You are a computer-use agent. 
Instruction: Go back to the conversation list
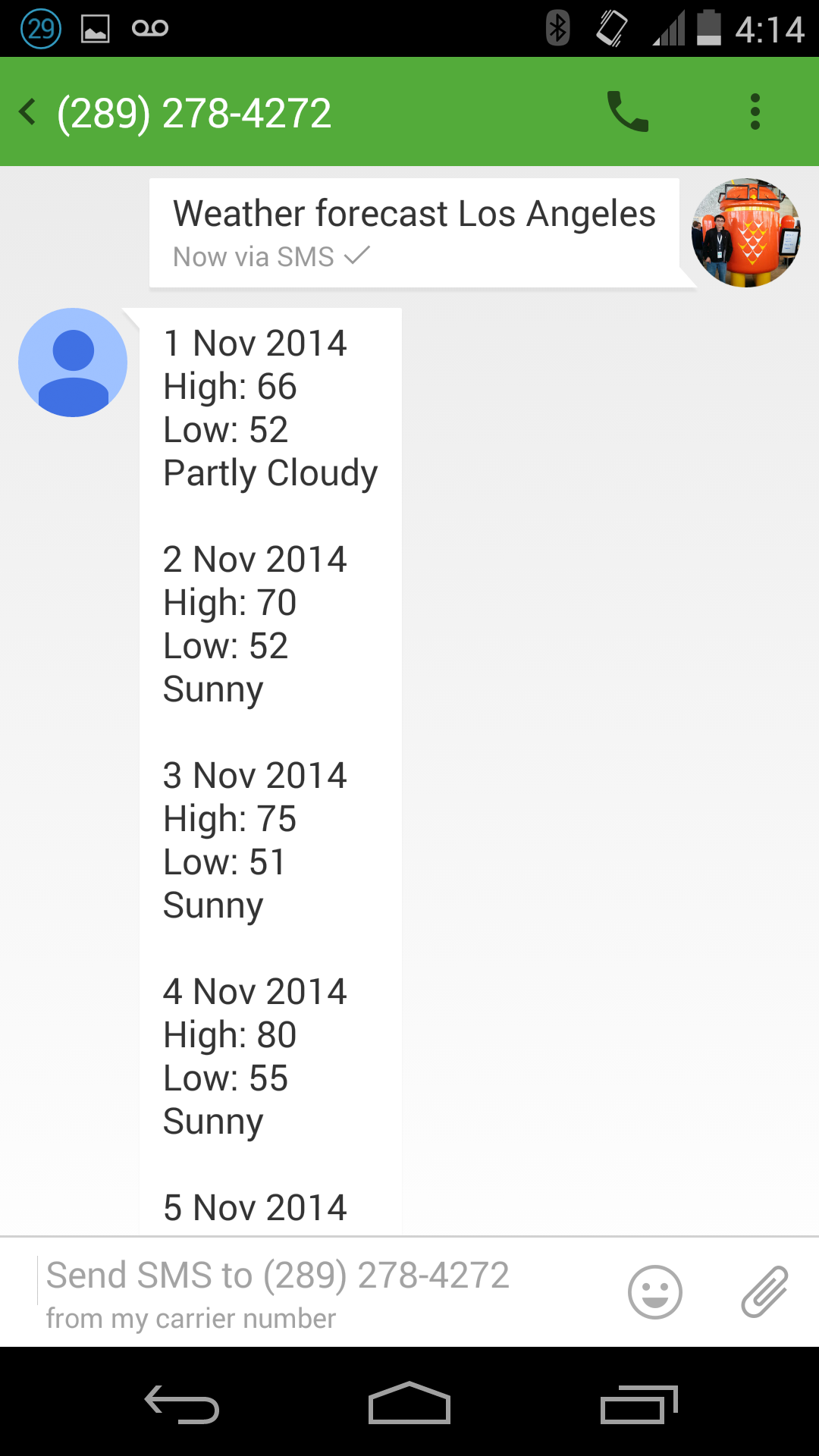click(29, 112)
